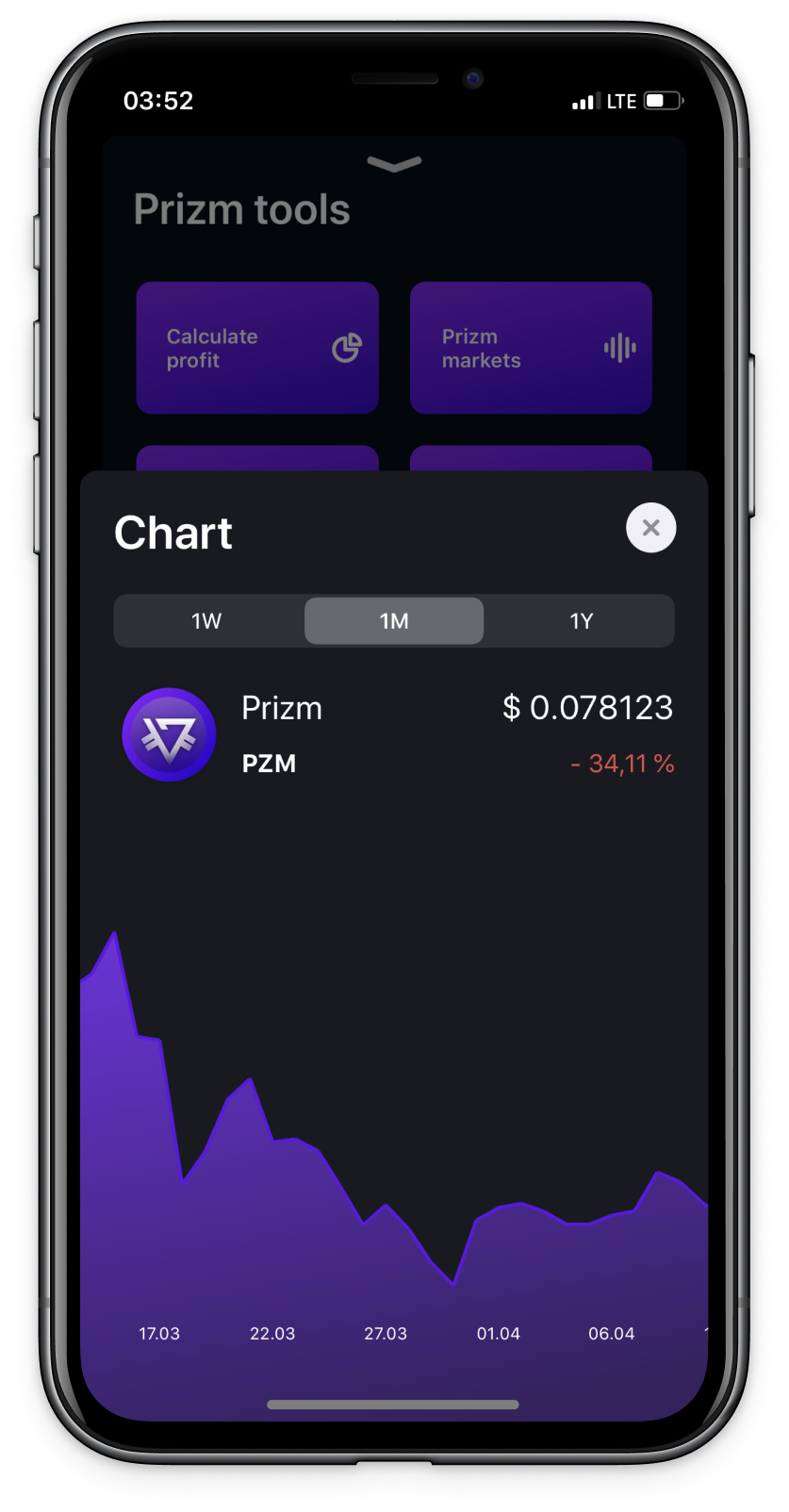Open the Chart panel header
This screenshot has width=789, height=1512.
pyautogui.click(x=173, y=533)
